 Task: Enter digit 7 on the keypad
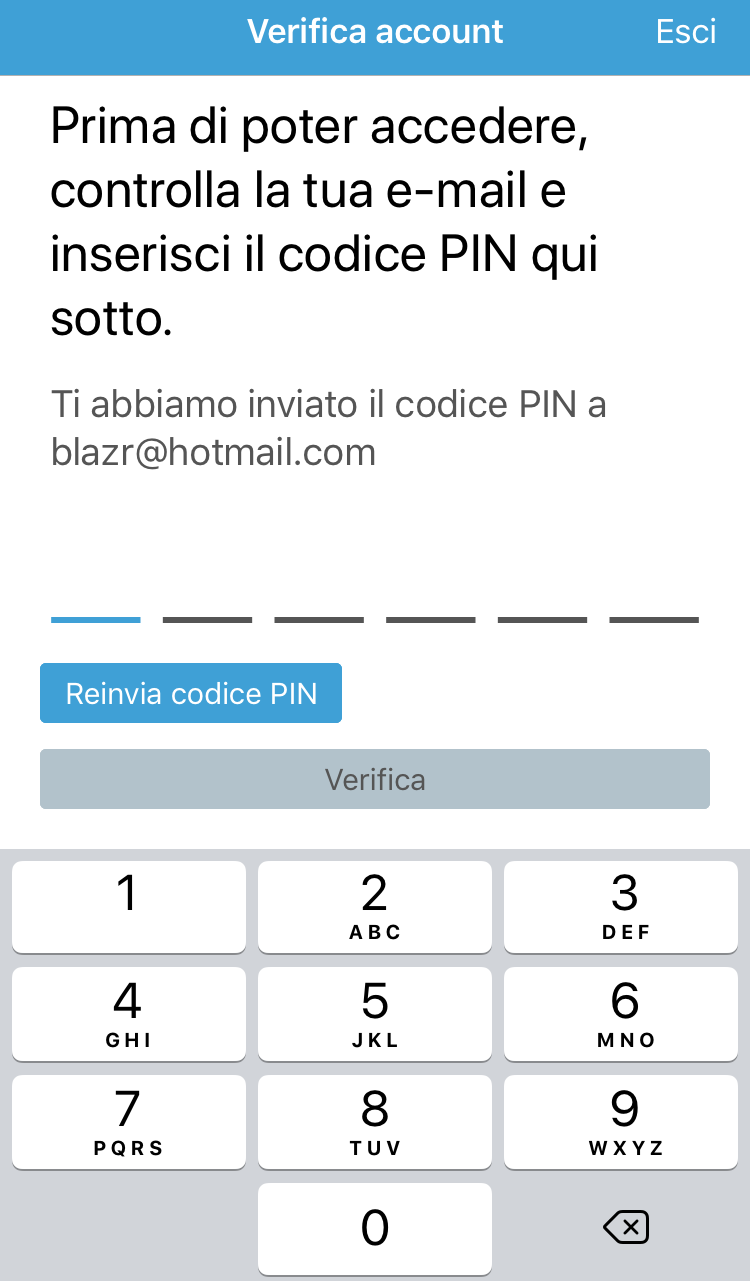click(129, 1122)
